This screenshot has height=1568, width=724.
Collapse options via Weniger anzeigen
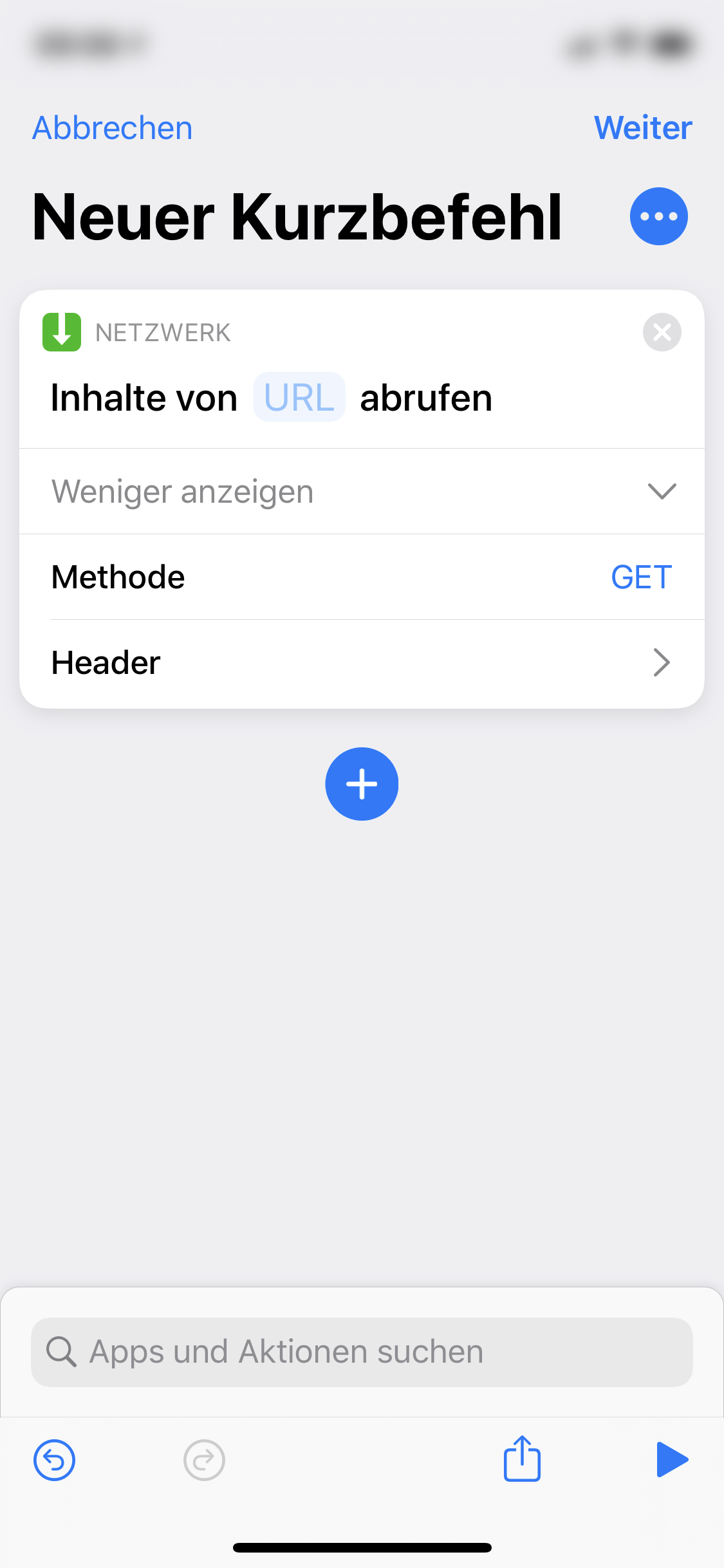(x=362, y=491)
